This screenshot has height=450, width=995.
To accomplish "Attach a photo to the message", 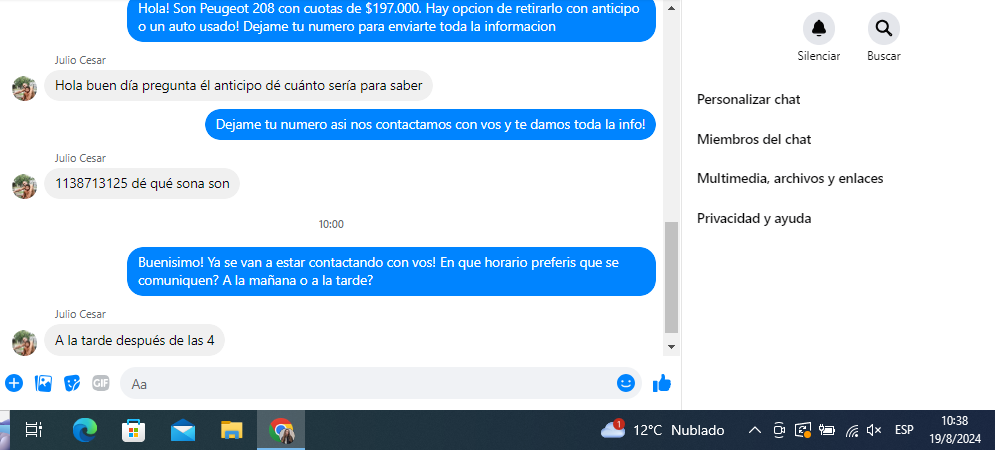I will [43, 383].
